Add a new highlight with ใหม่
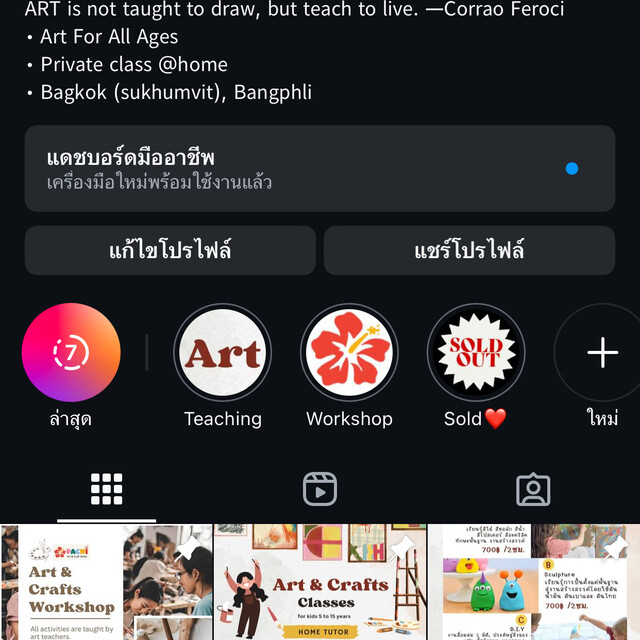640x640 pixels. [x=602, y=353]
